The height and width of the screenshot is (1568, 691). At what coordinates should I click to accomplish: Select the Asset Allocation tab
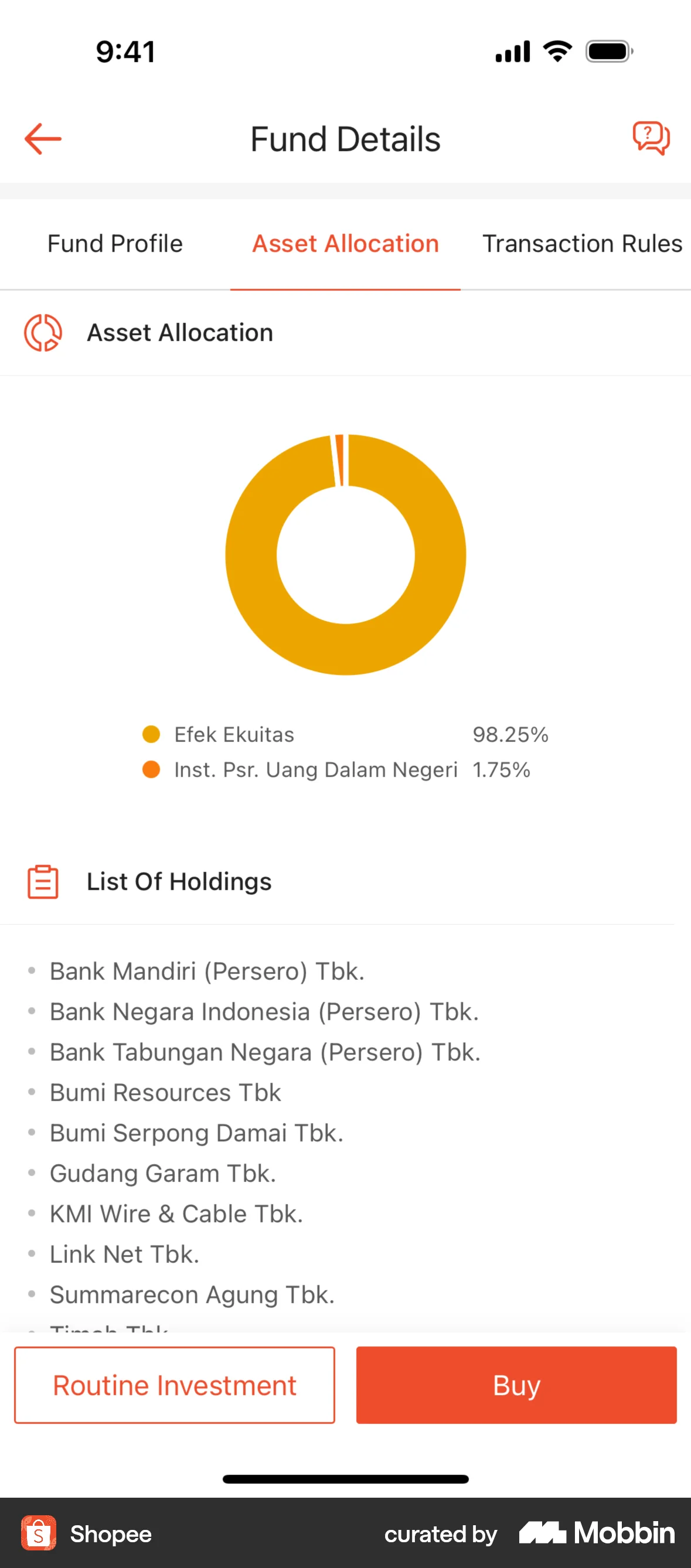pos(345,244)
